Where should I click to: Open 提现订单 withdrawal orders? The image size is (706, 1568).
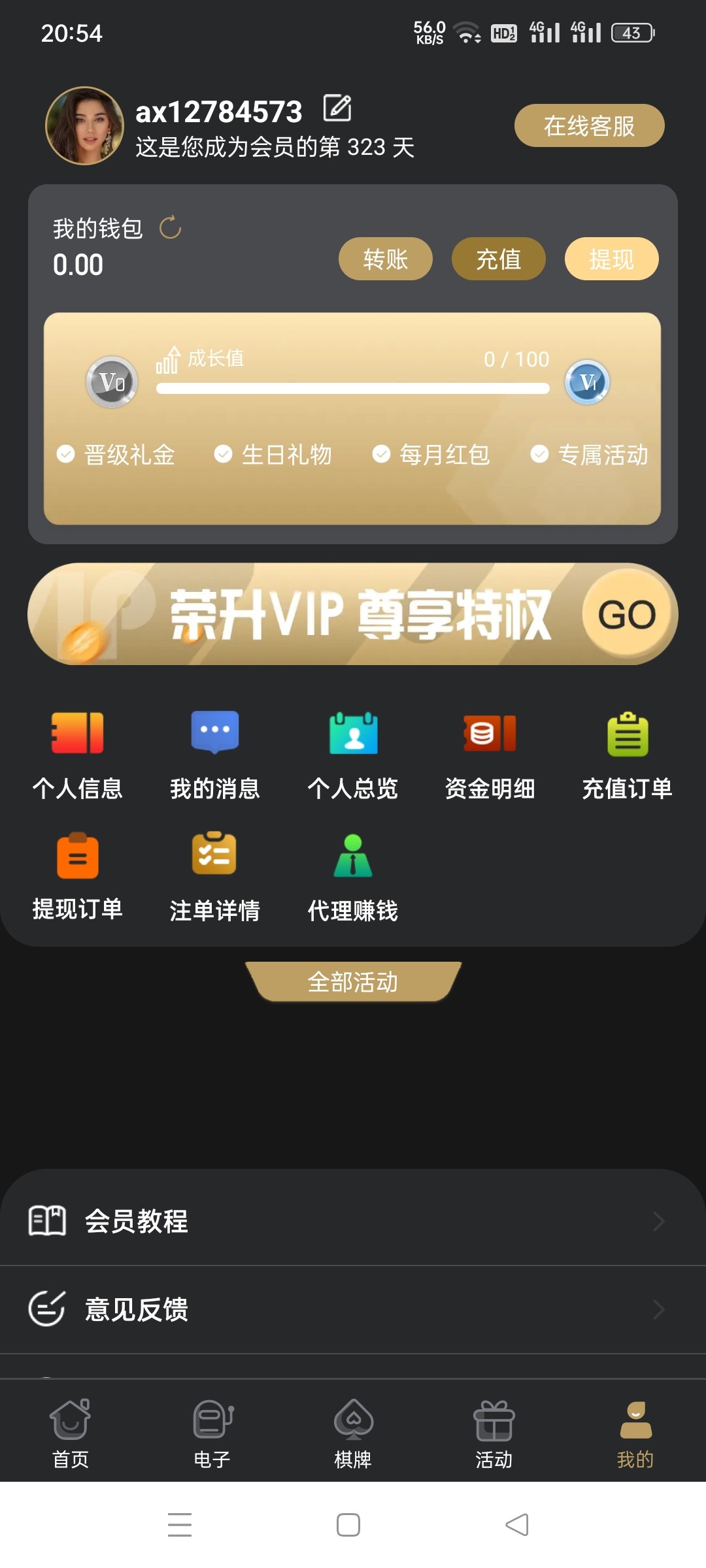78,875
